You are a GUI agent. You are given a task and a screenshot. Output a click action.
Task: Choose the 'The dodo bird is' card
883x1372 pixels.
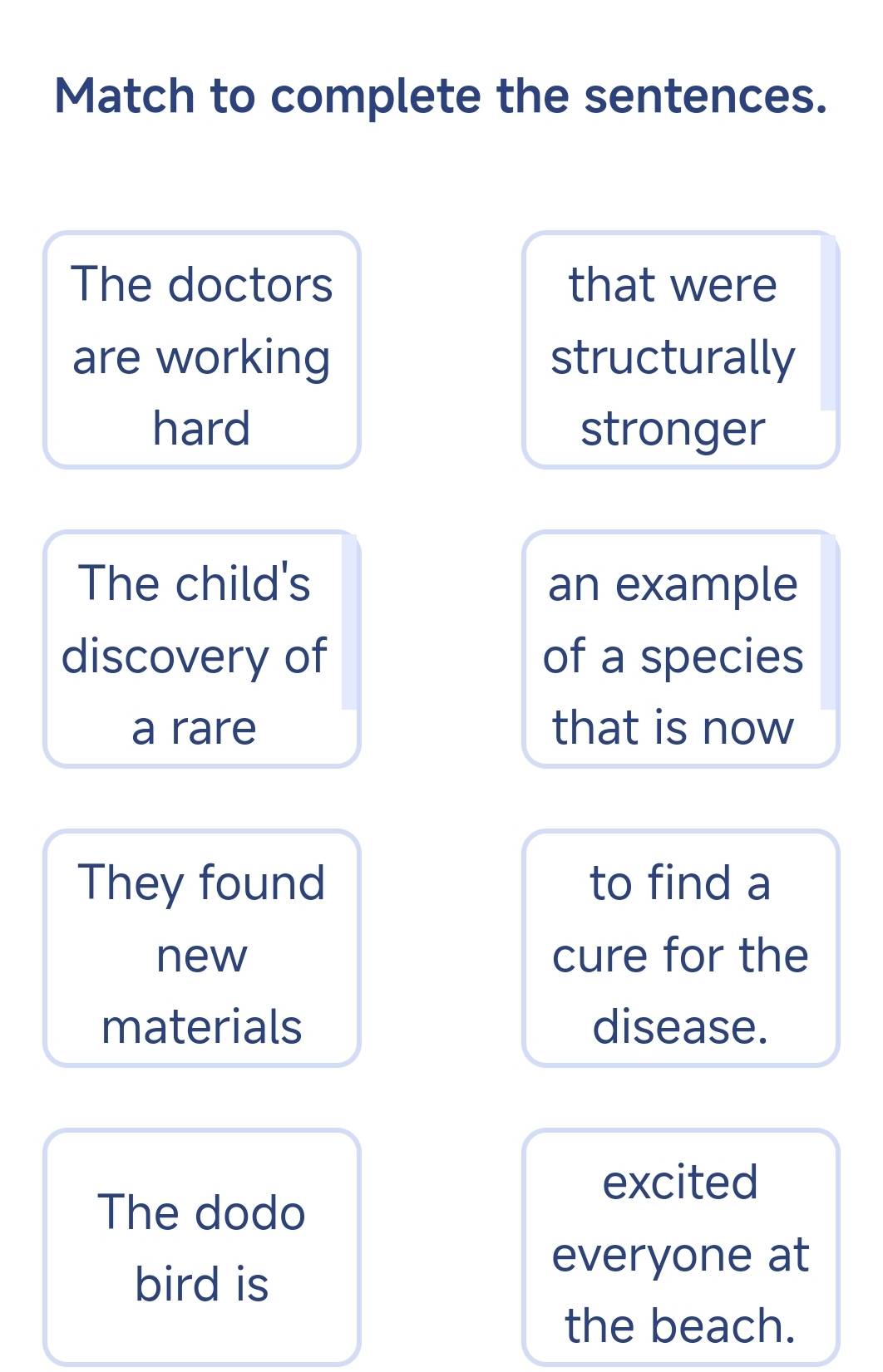click(201, 1247)
